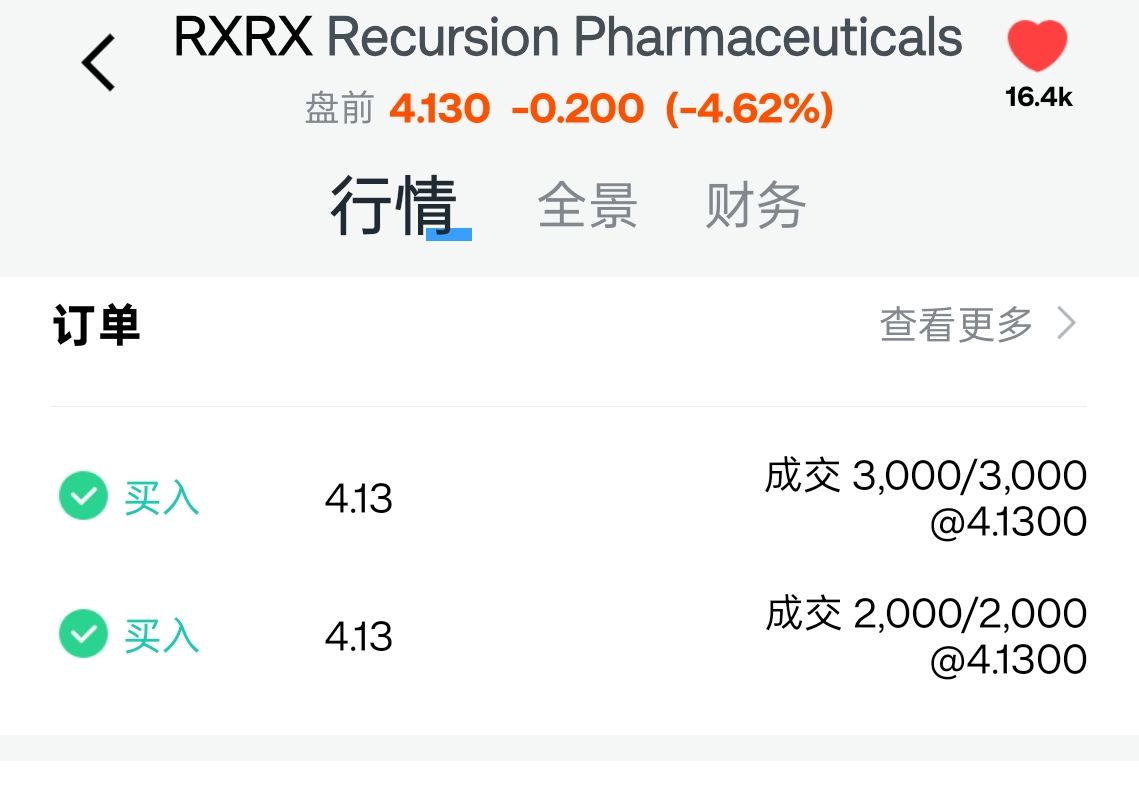This screenshot has height=786, width=1139.
Task: Select the 行情 tab
Action: (393, 207)
